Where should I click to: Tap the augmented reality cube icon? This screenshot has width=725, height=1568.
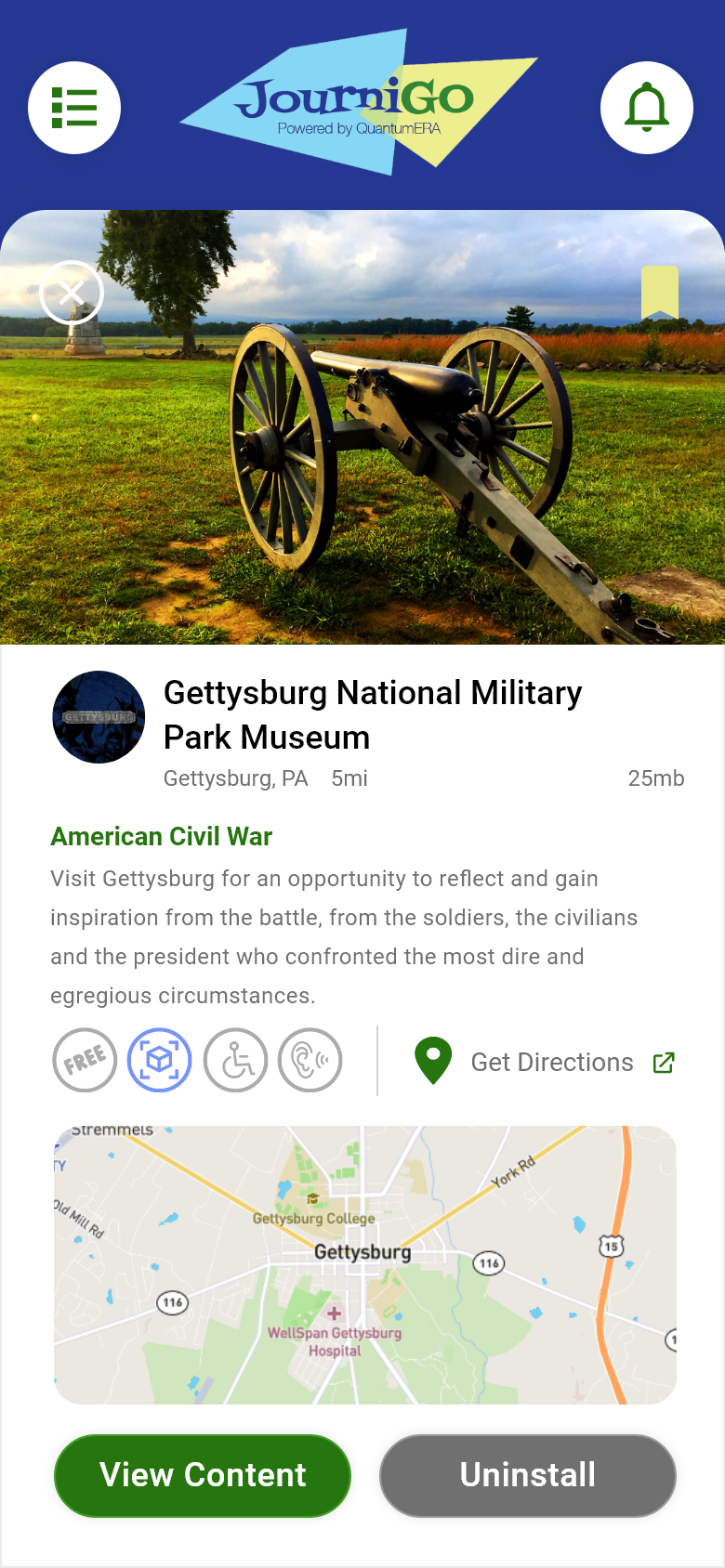[x=160, y=1060]
